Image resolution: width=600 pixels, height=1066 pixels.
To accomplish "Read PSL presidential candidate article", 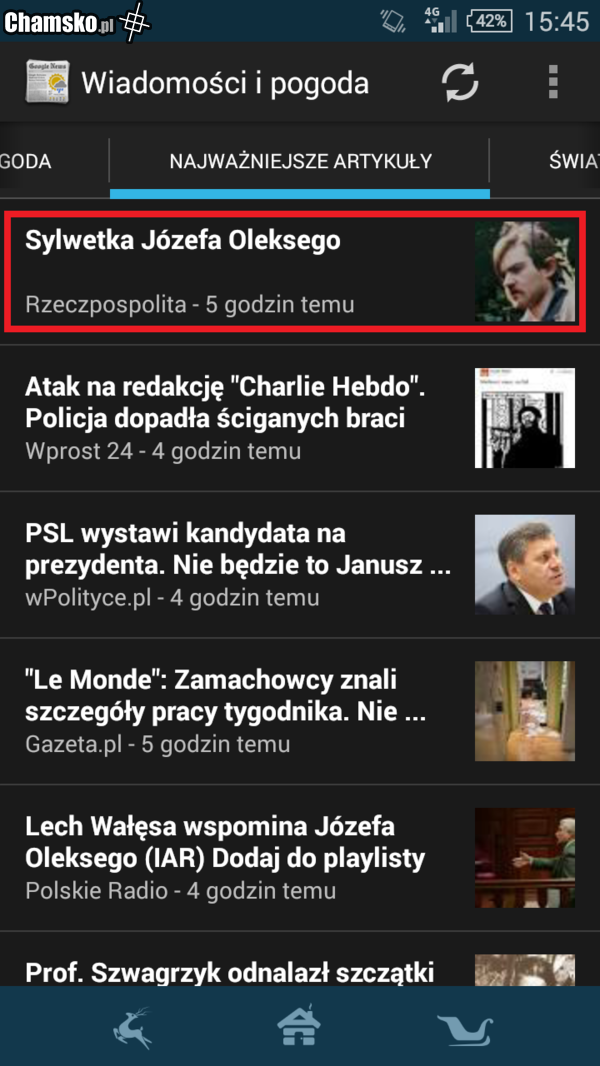I will click(240, 565).
